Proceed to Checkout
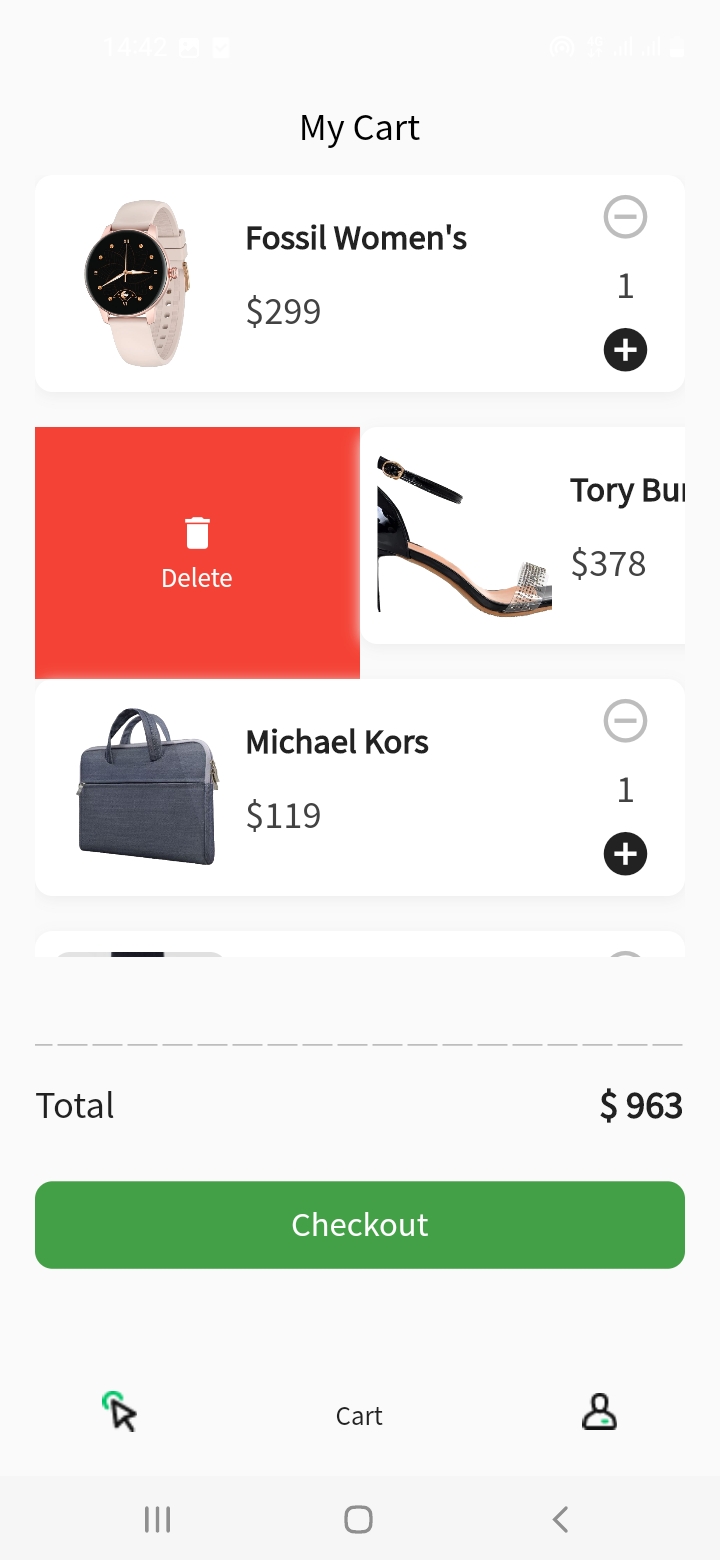720x1560 pixels. pyautogui.click(x=360, y=1225)
